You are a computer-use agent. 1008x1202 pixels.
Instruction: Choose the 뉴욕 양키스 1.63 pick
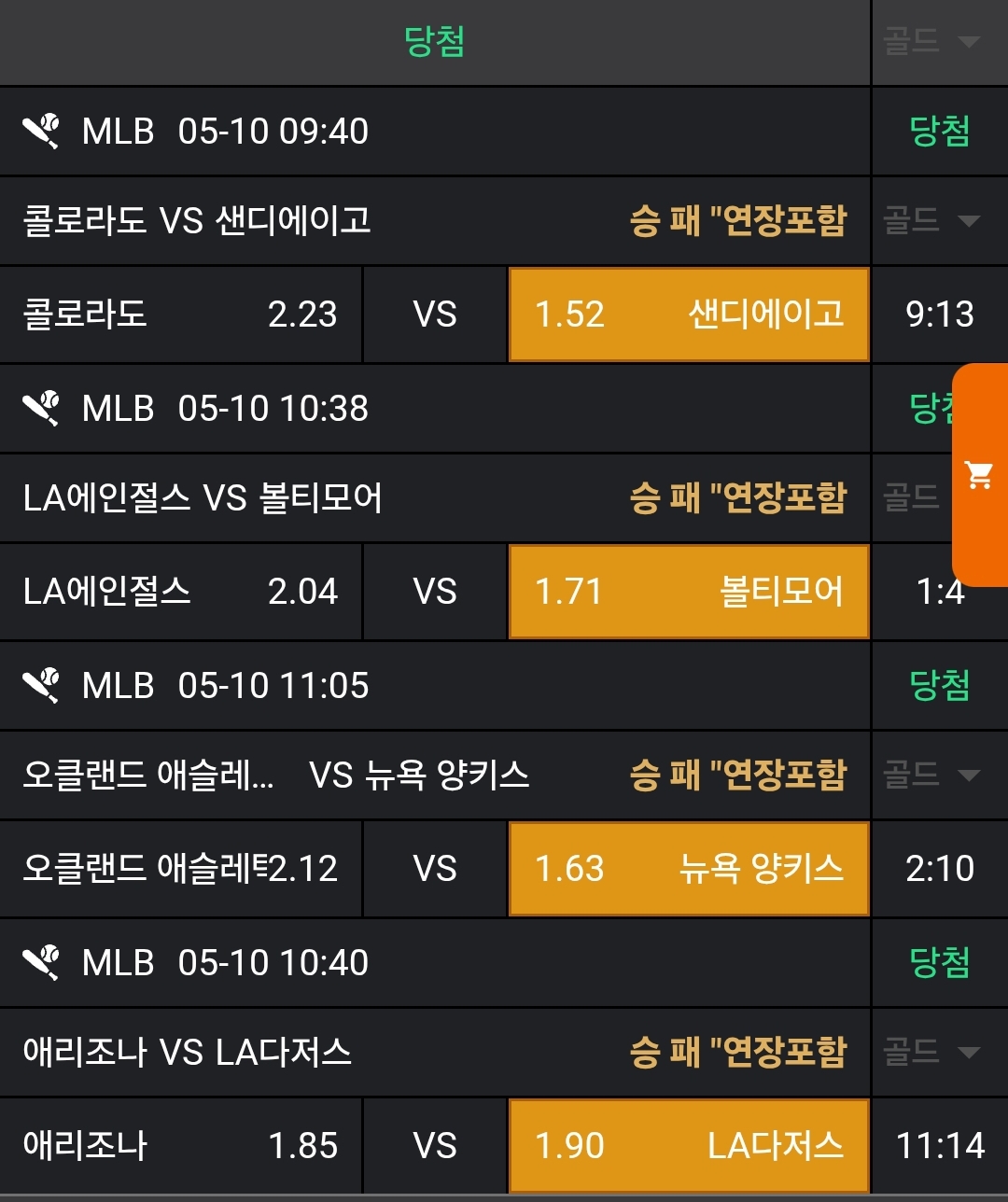tap(689, 869)
